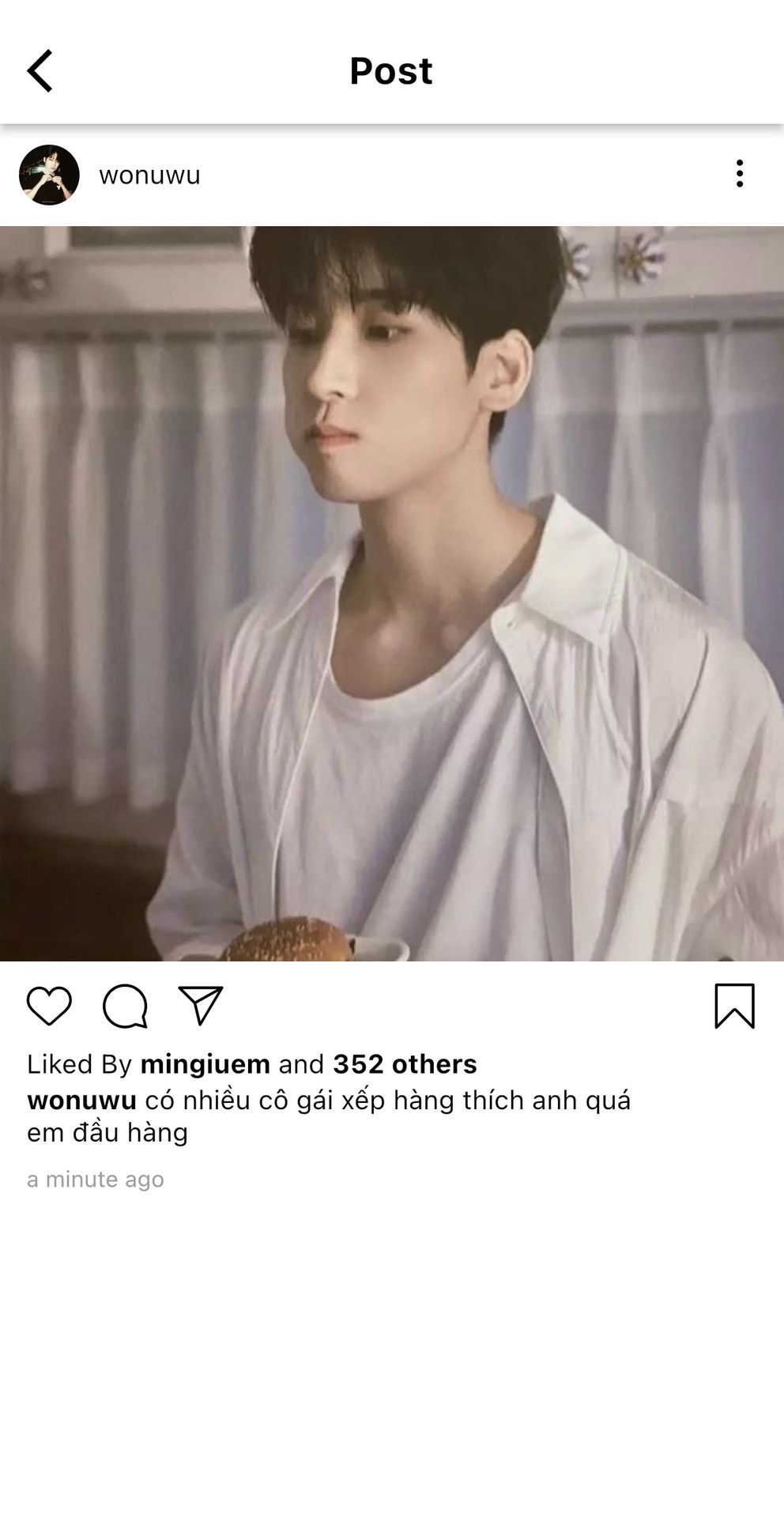View the 352 others who liked
This screenshot has height=1518, width=784.
(405, 1064)
